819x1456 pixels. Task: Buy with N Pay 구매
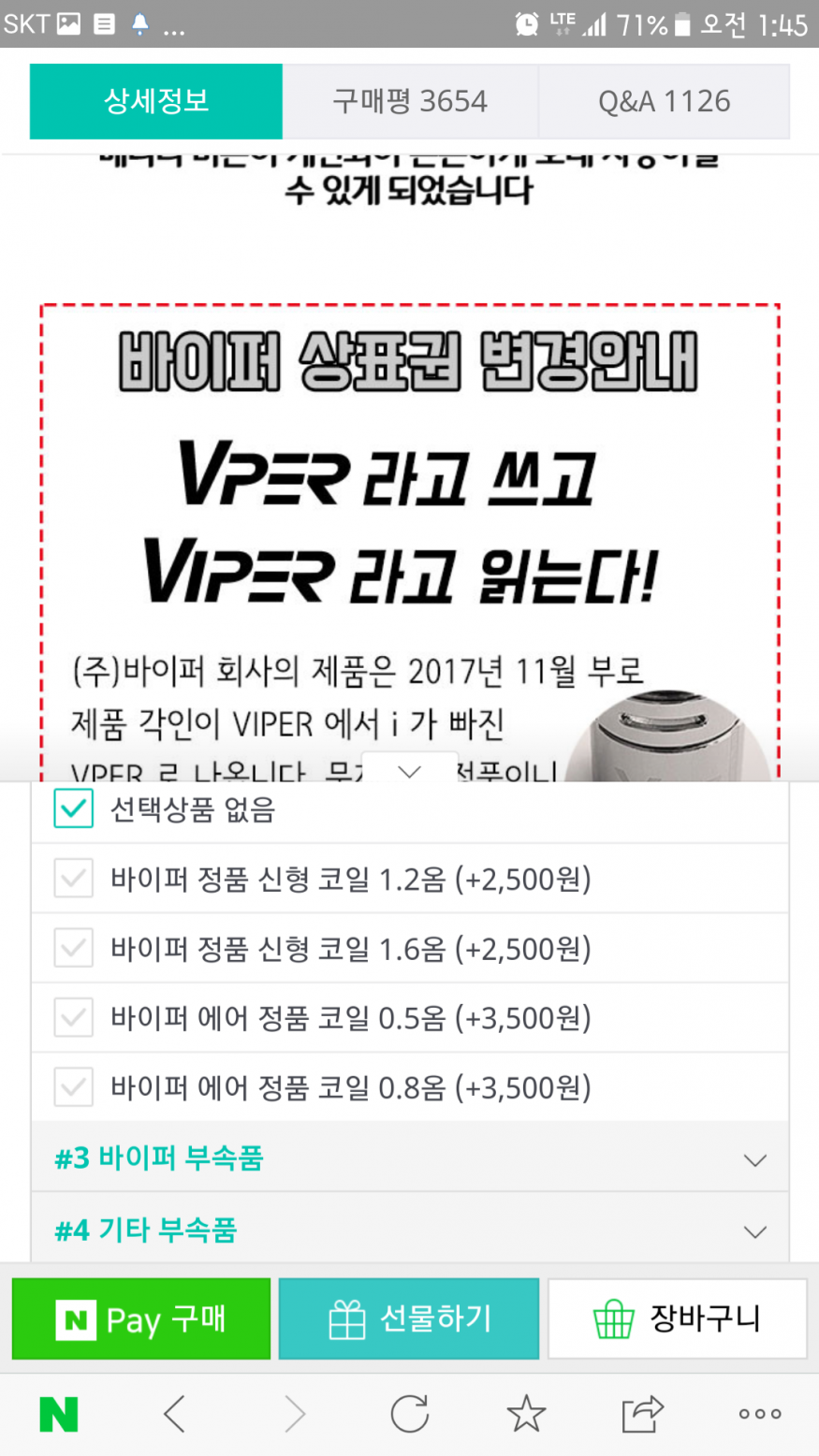coord(141,1319)
